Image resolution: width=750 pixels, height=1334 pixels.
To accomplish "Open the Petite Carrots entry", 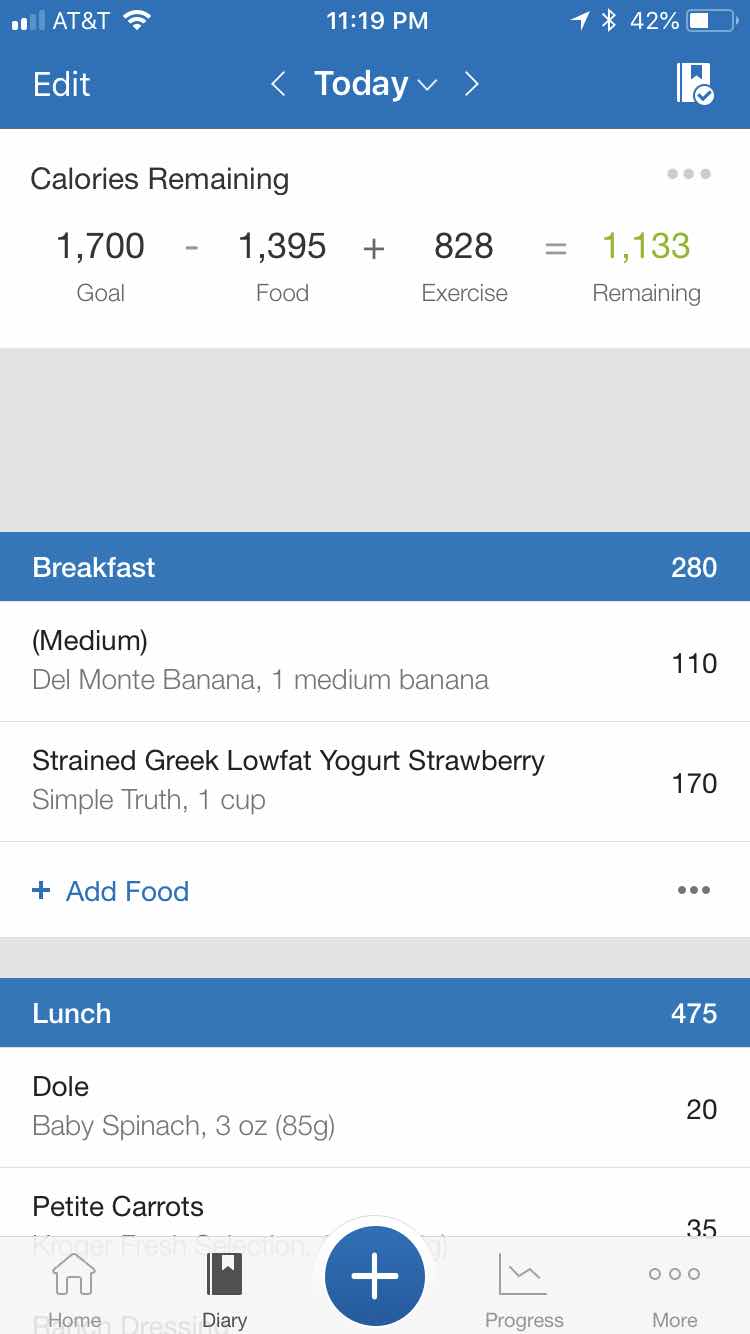I will tap(375, 1202).
